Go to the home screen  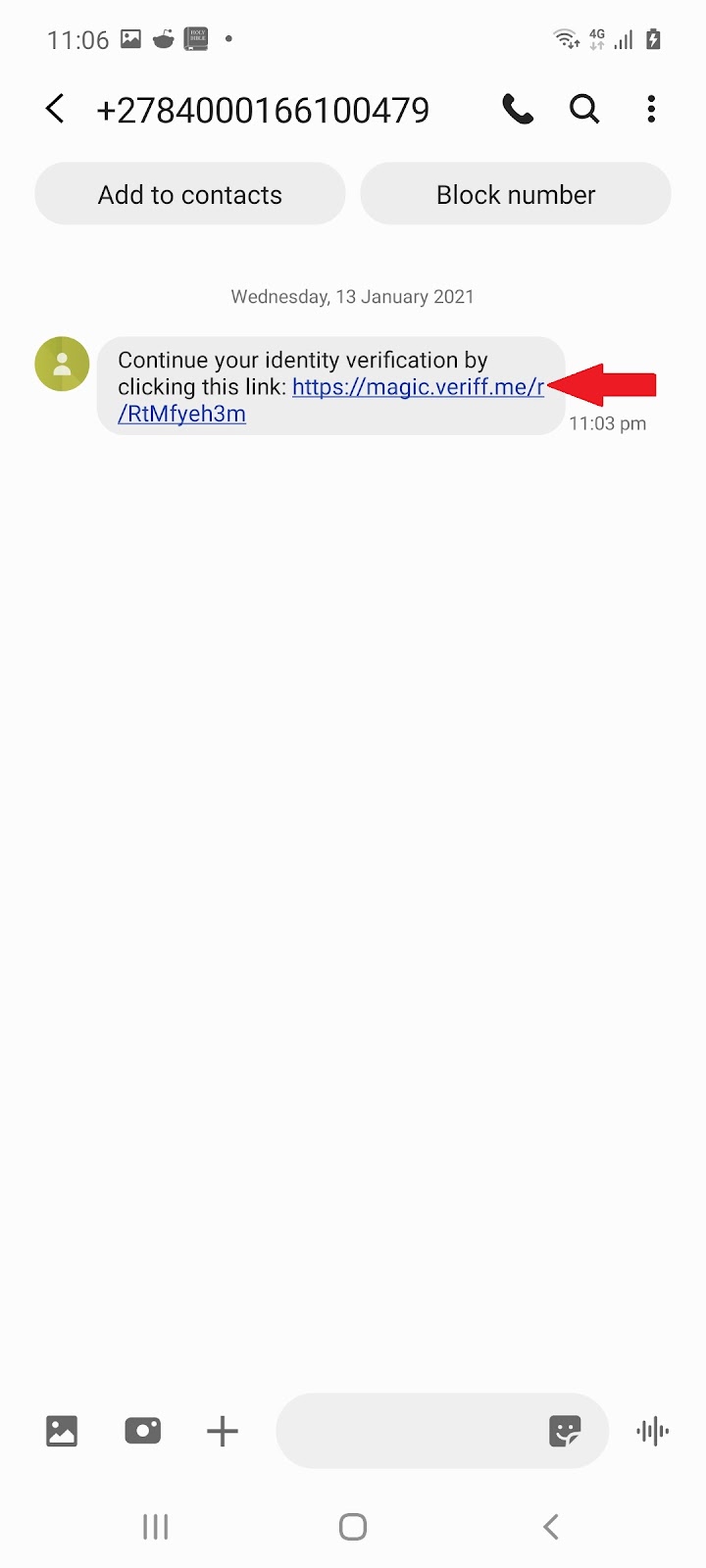tap(353, 1526)
